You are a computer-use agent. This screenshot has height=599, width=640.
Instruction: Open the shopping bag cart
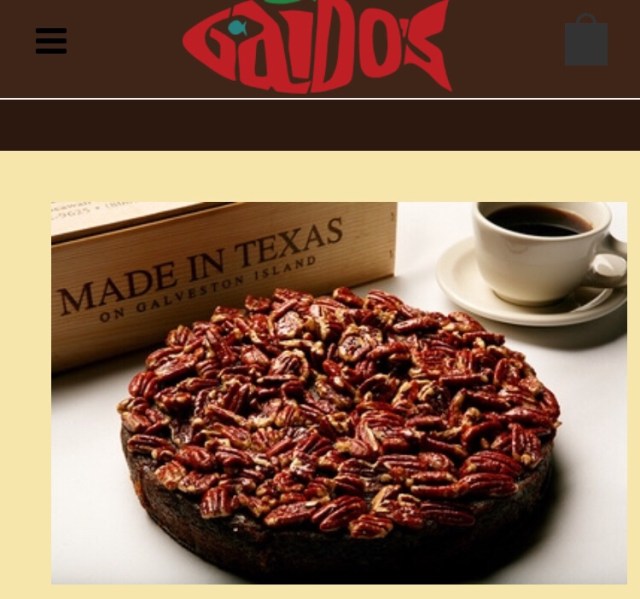(586, 42)
